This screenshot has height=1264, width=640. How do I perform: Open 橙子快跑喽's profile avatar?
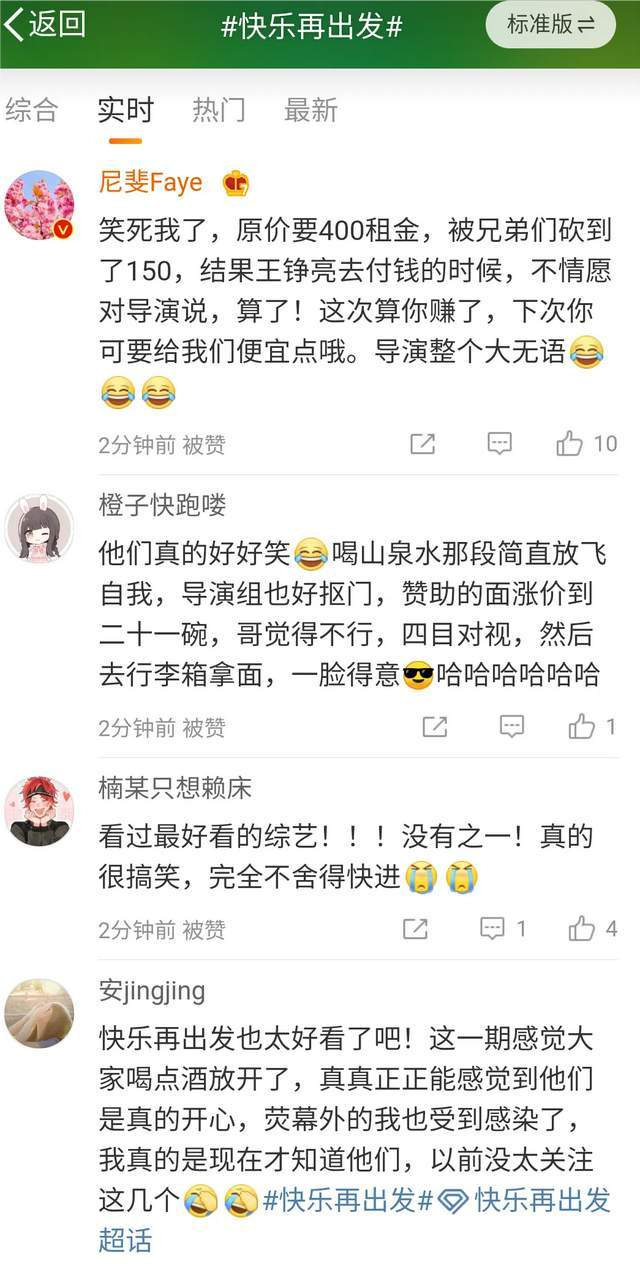click(x=39, y=528)
